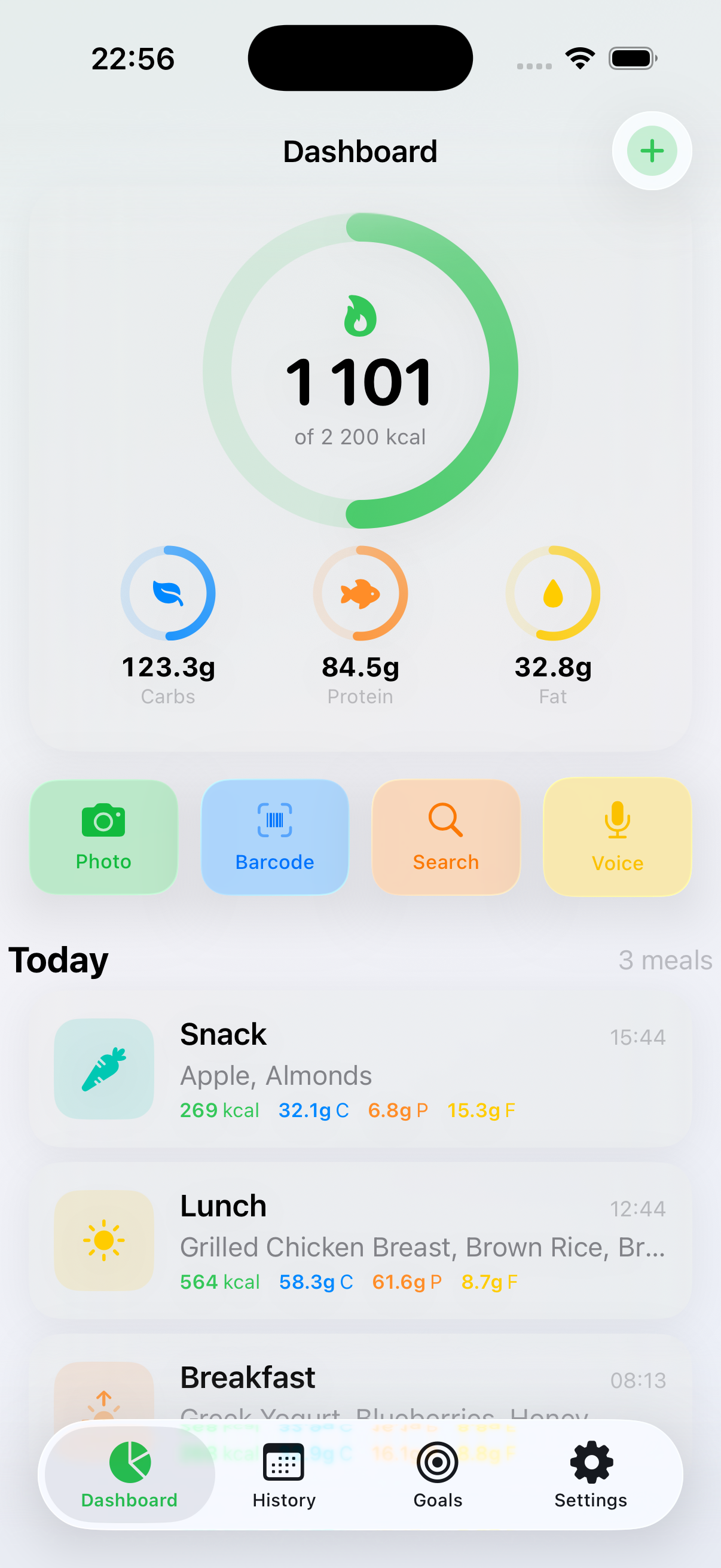
Task: Open the Lunch meal entry
Action: (x=360, y=1241)
